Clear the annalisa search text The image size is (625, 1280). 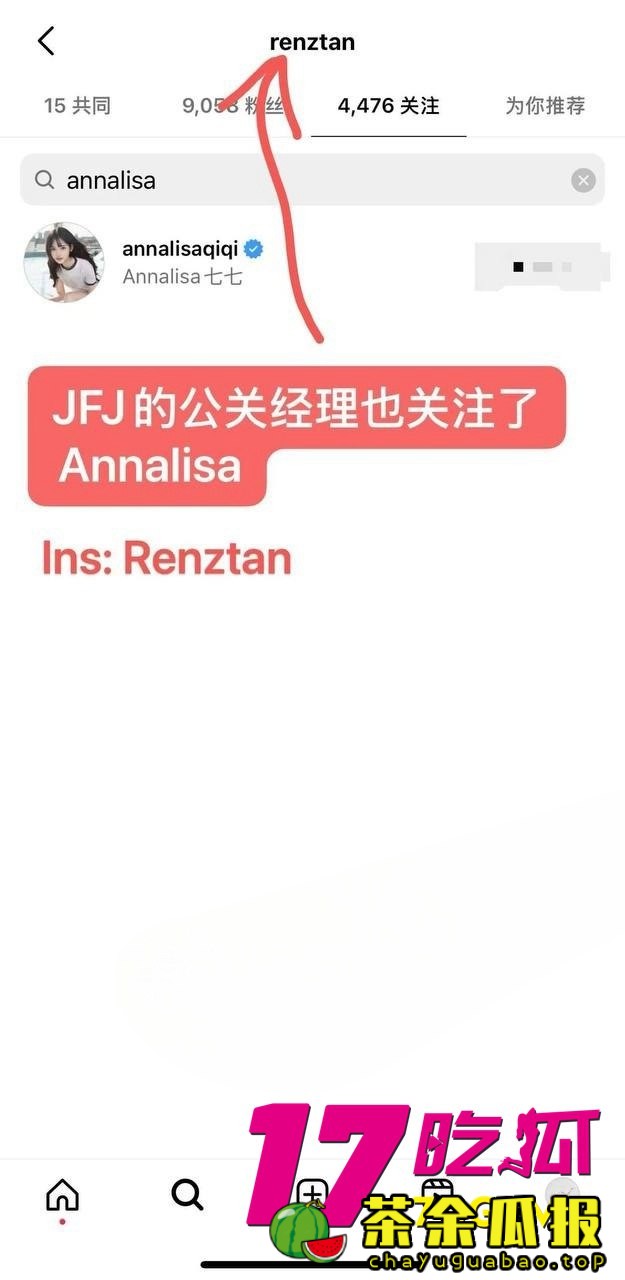583,180
